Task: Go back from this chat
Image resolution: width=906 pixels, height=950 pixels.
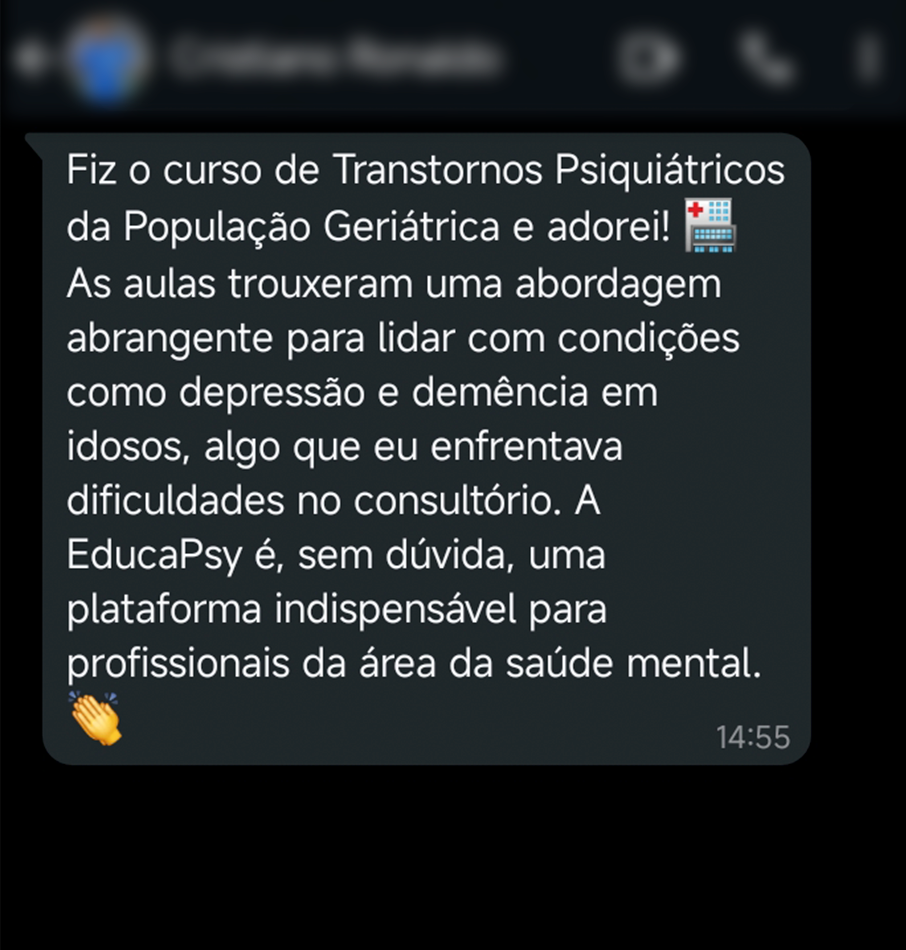Action: 32,58
